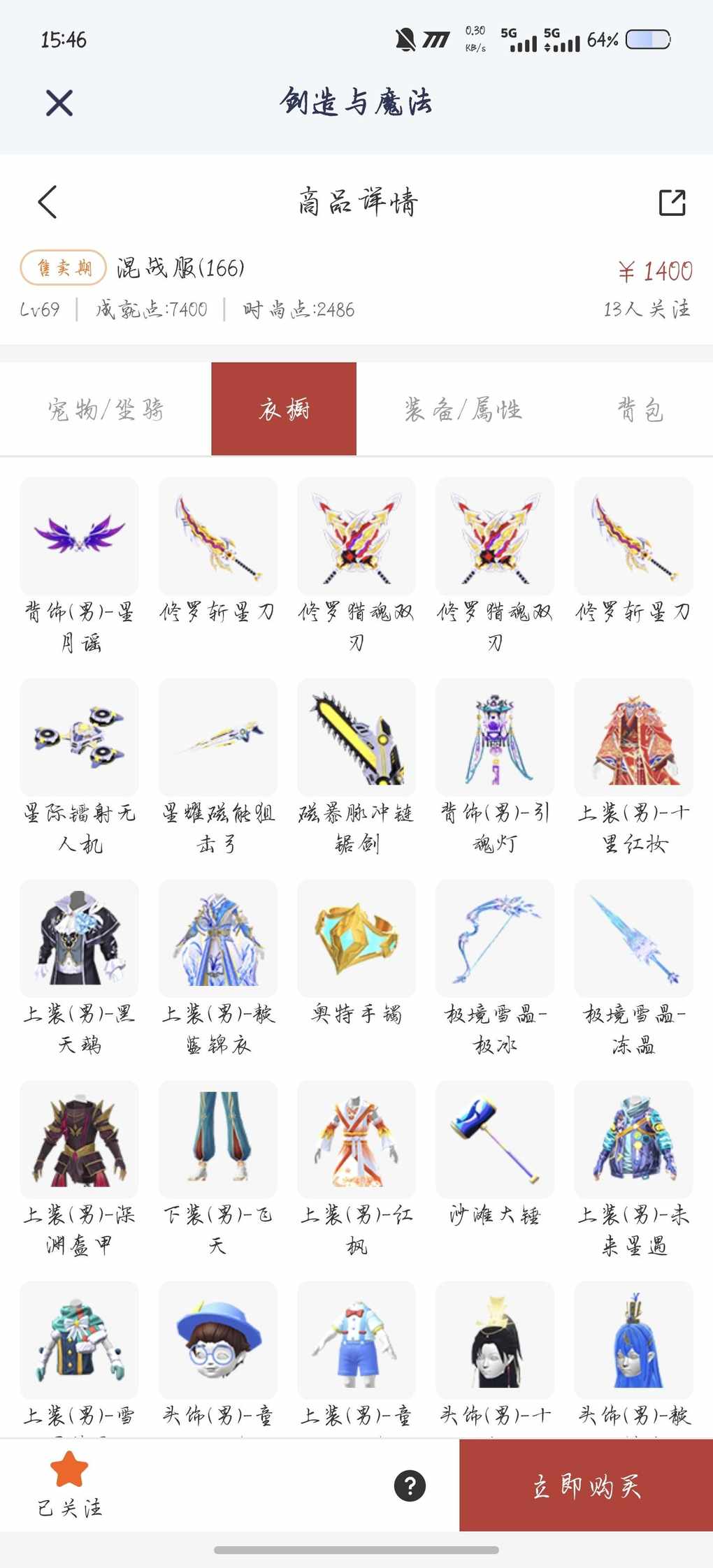
Task: Select the 下装(男)-飞天 pants
Action: point(217,1140)
